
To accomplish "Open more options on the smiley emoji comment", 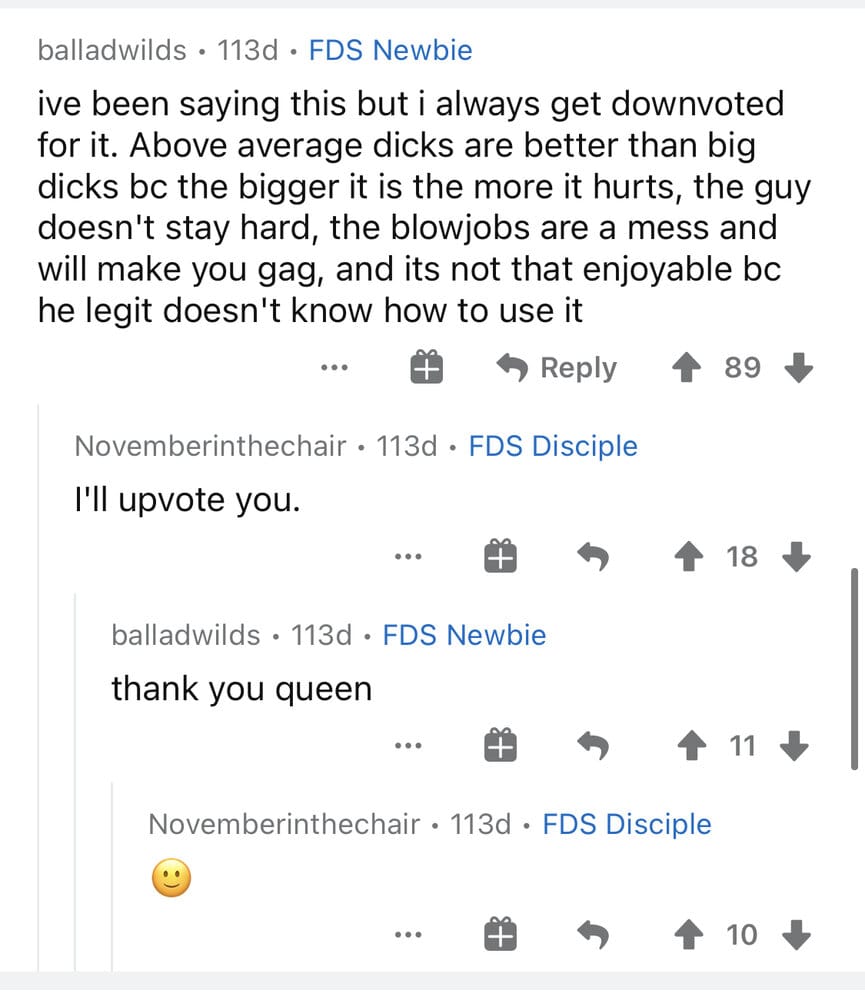I will 408,935.
